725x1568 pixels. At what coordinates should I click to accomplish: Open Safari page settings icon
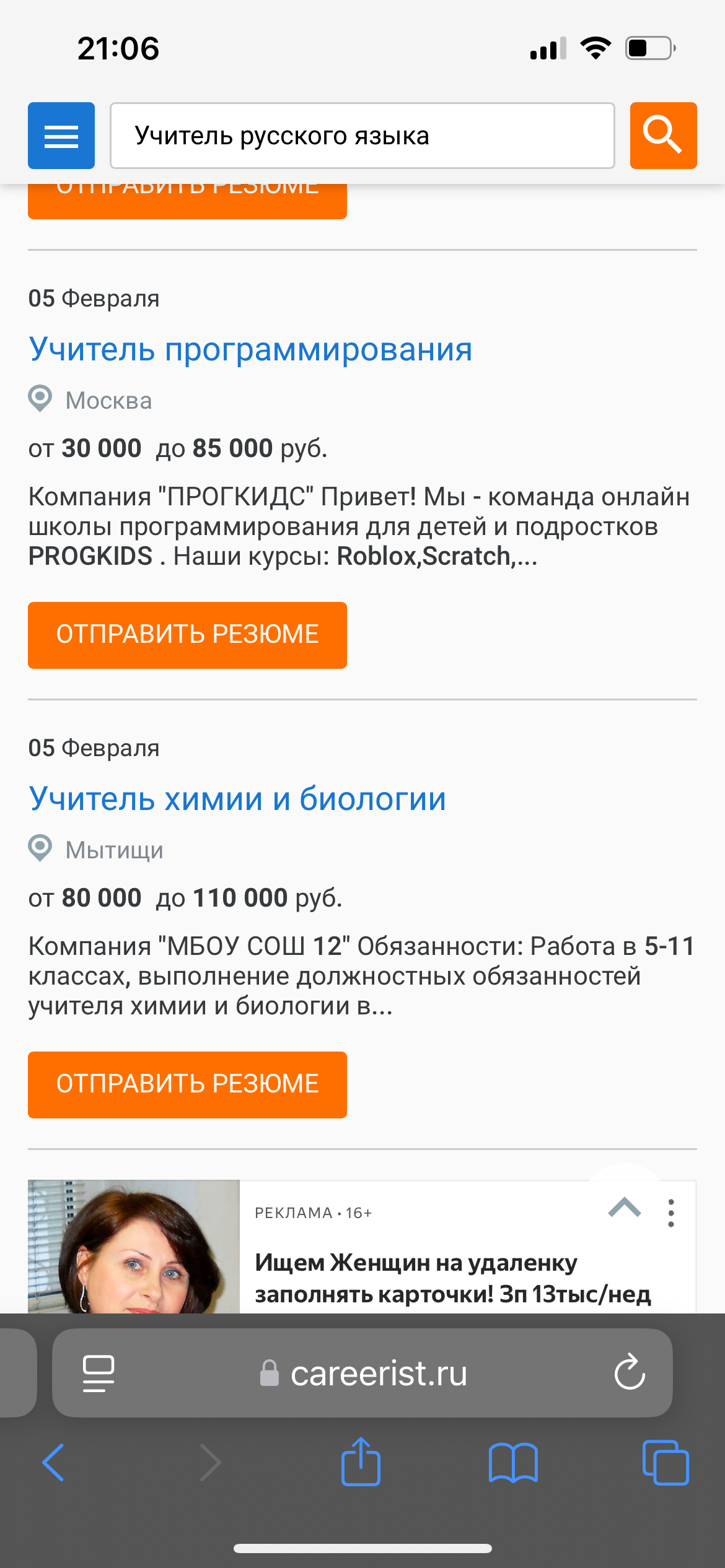[x=99, y=1373]
